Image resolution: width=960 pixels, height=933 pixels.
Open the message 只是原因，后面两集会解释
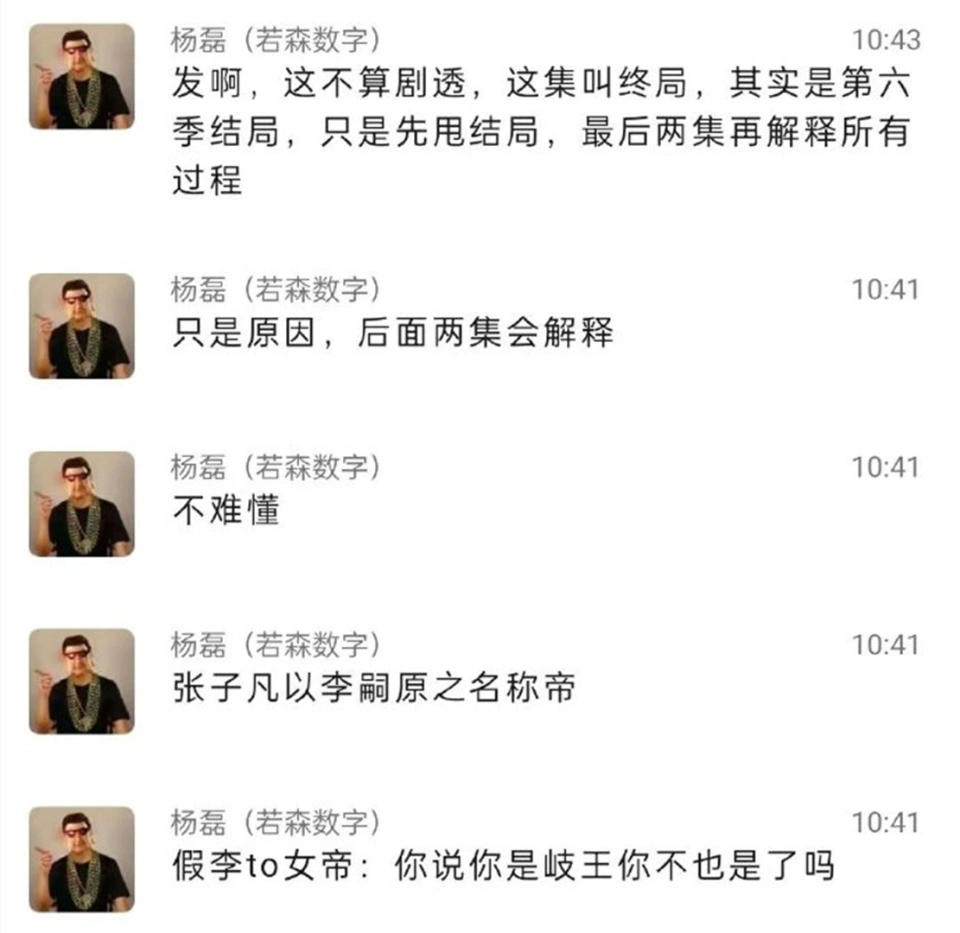(x=392, y=333)
